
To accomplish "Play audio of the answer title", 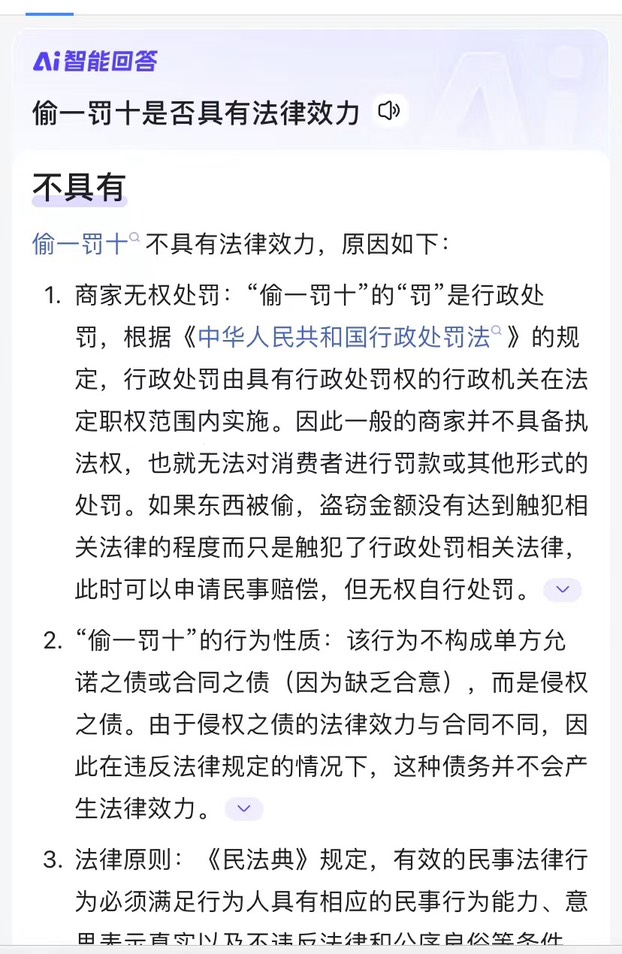I will coord(389,111).
